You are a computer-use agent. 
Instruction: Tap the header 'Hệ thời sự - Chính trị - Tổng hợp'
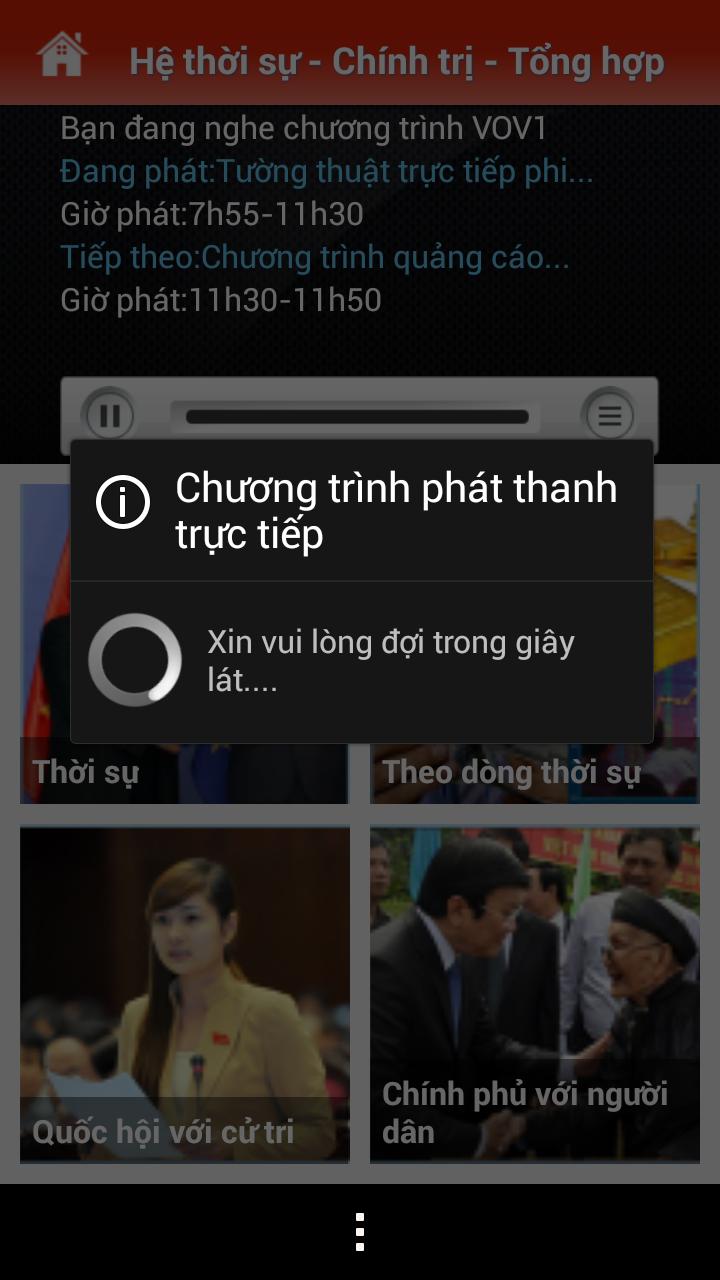[x=398, y=60]
